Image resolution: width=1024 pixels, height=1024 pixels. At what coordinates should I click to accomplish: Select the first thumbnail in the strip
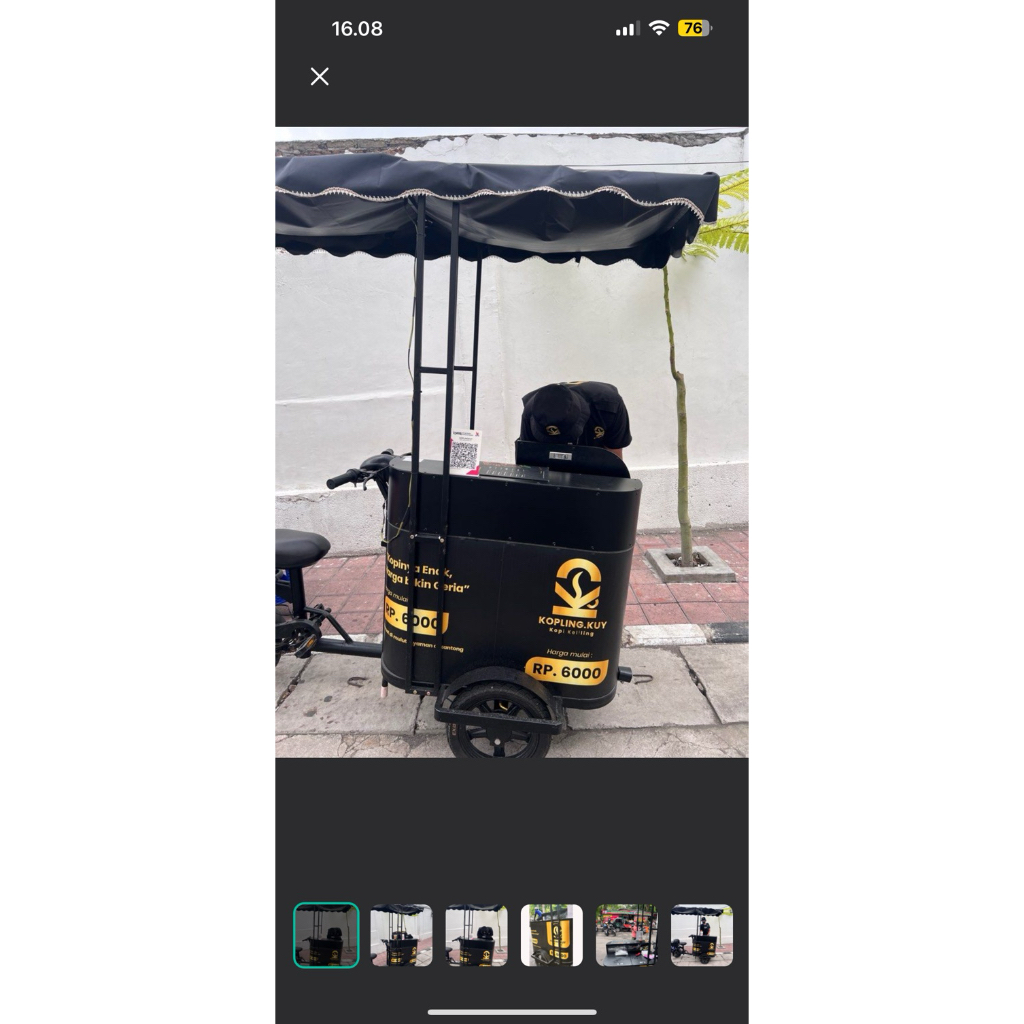tap(326, 935)
